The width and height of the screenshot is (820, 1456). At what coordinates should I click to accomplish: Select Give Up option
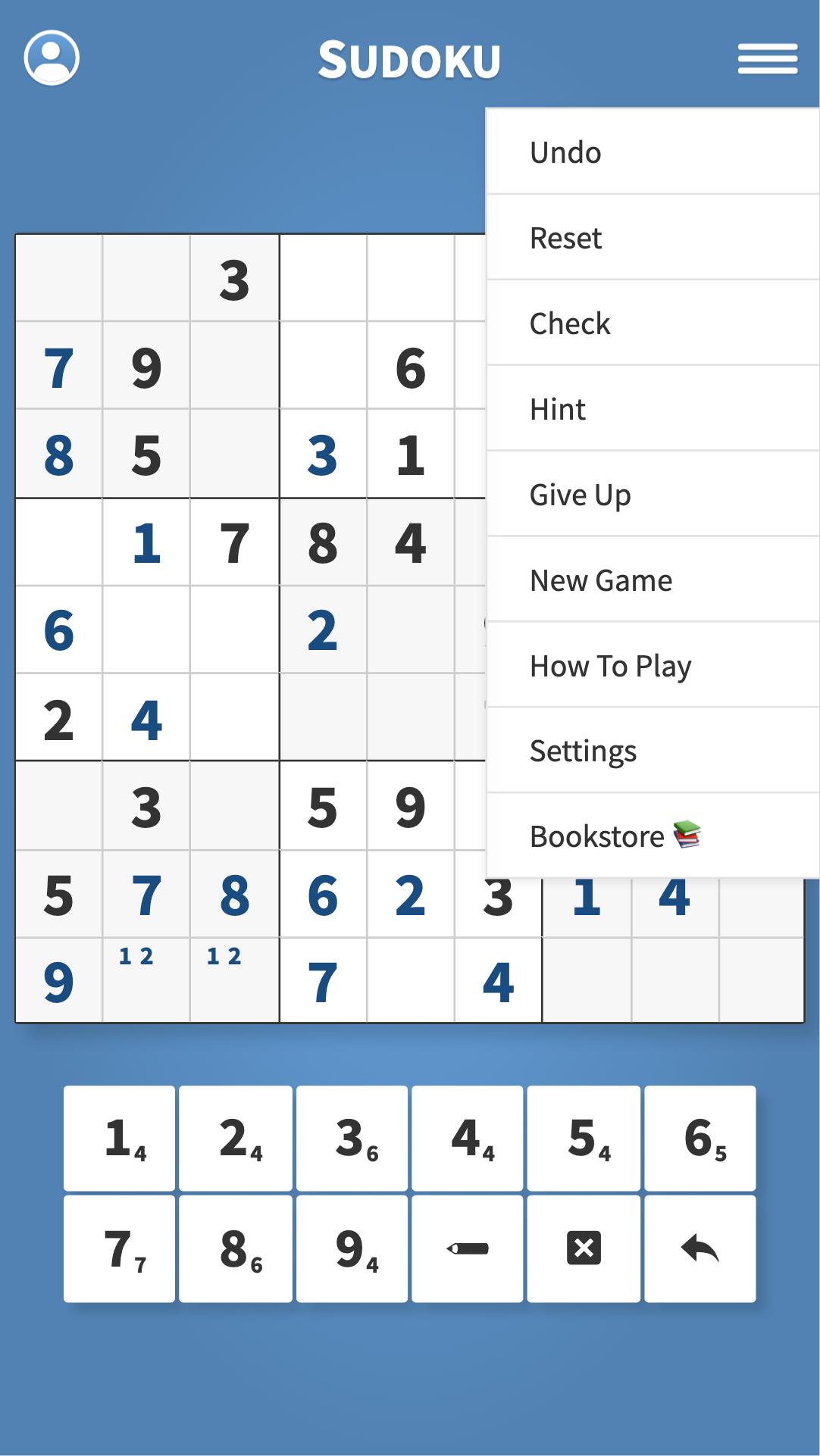point(653,495)
